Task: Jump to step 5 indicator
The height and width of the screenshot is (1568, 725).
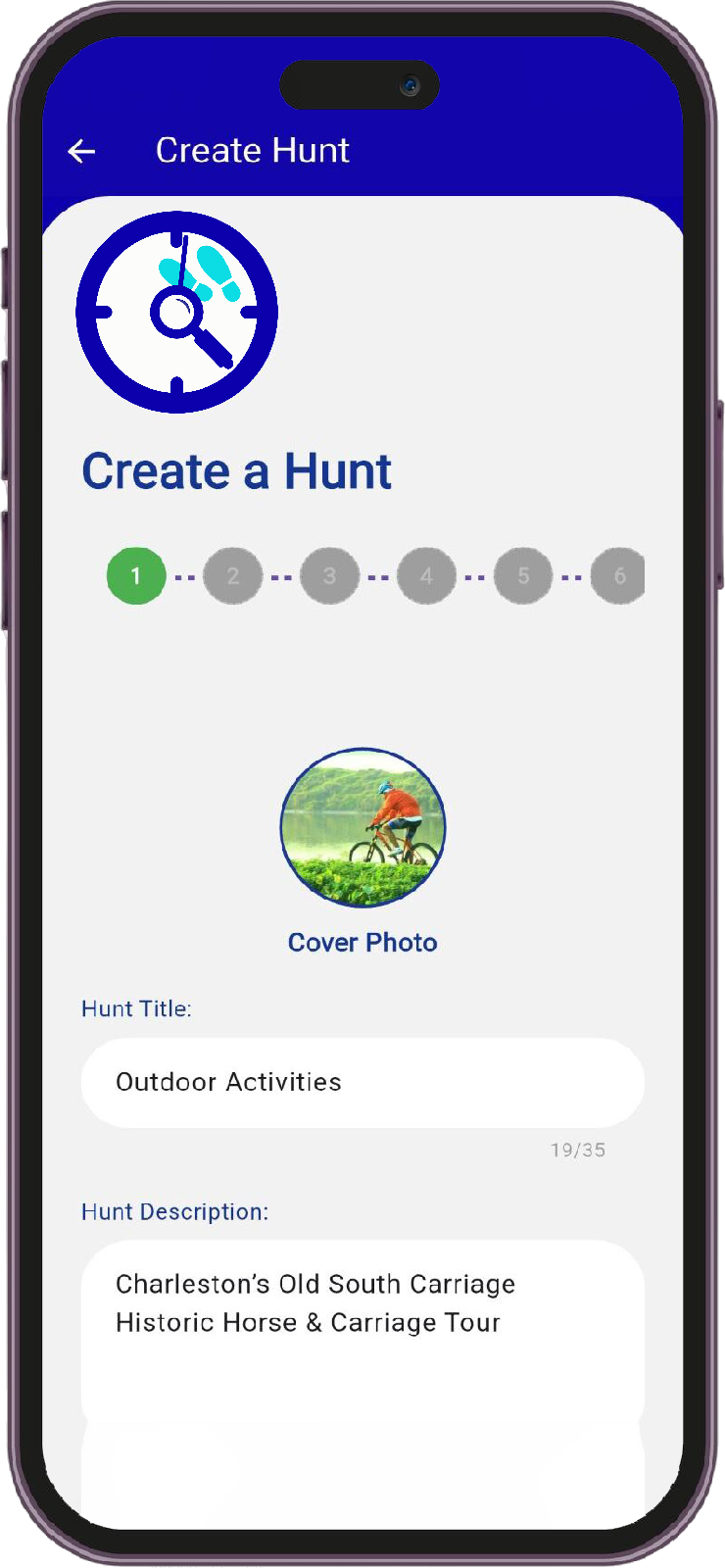Action: (523, 576)
